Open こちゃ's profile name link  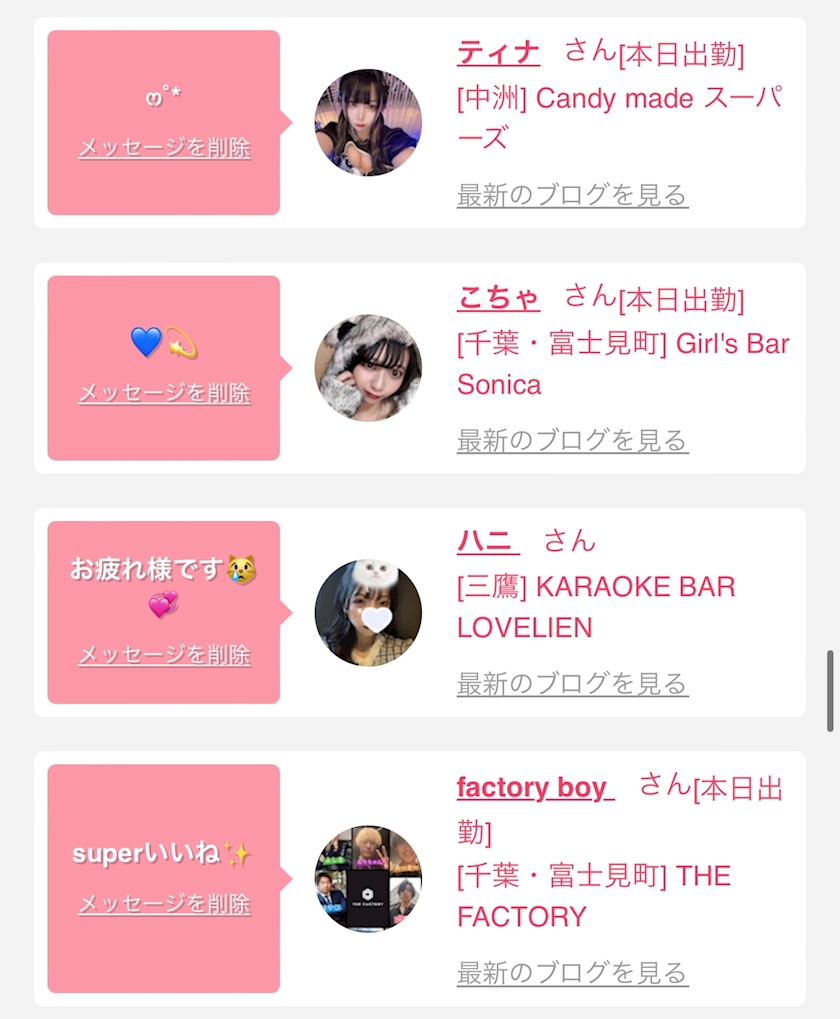click(x=498, y=297)
